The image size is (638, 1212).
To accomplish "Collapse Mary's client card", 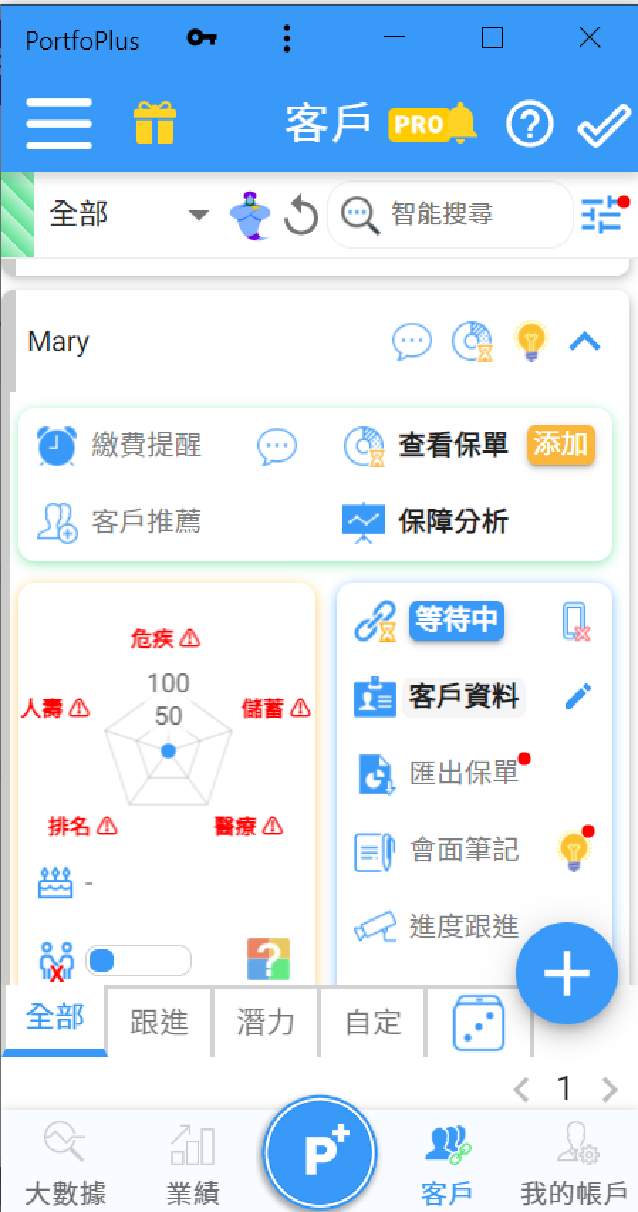I will point(585,342).
